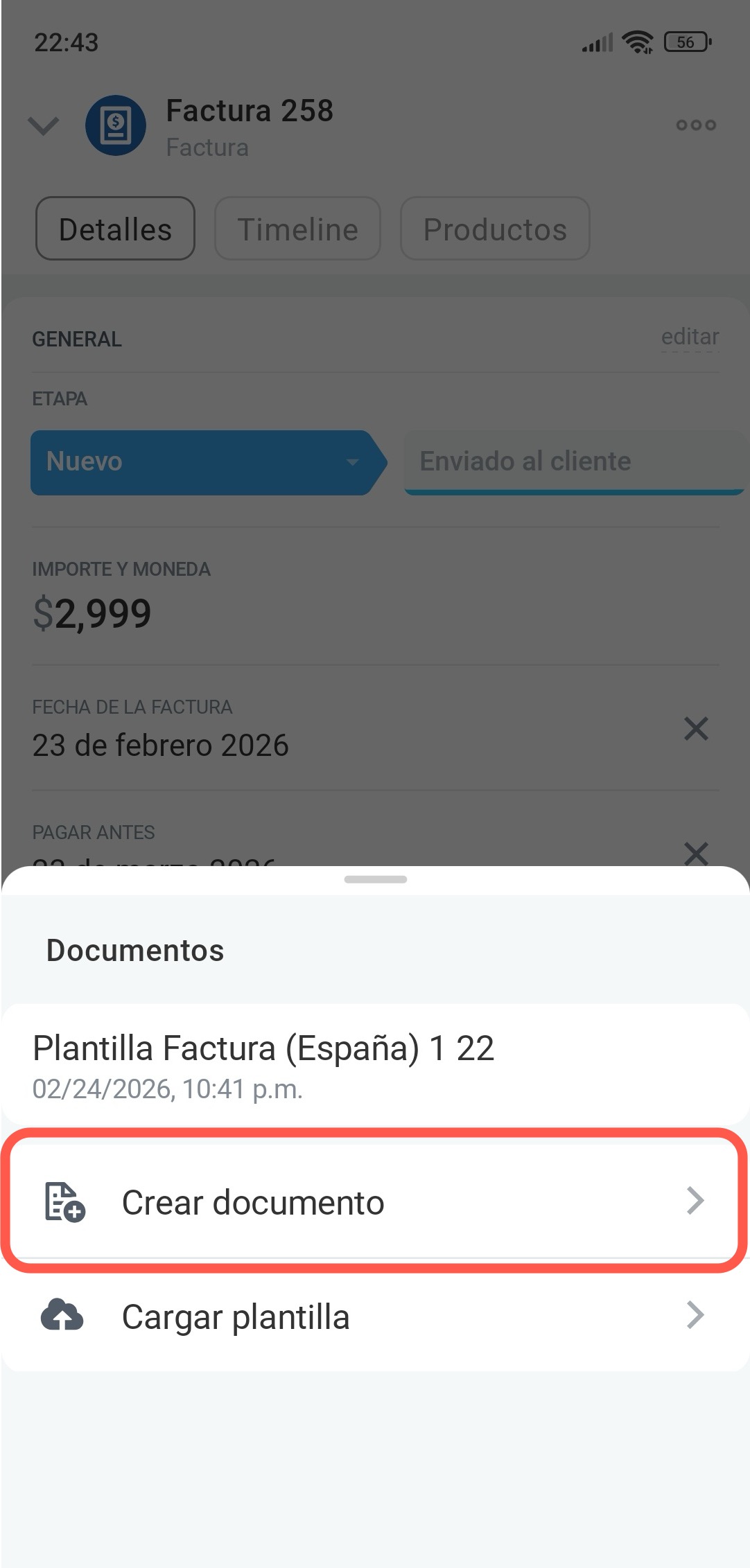Clear the Pagar antes date
Screen dimensions: 750x1568
pos(696,853)
